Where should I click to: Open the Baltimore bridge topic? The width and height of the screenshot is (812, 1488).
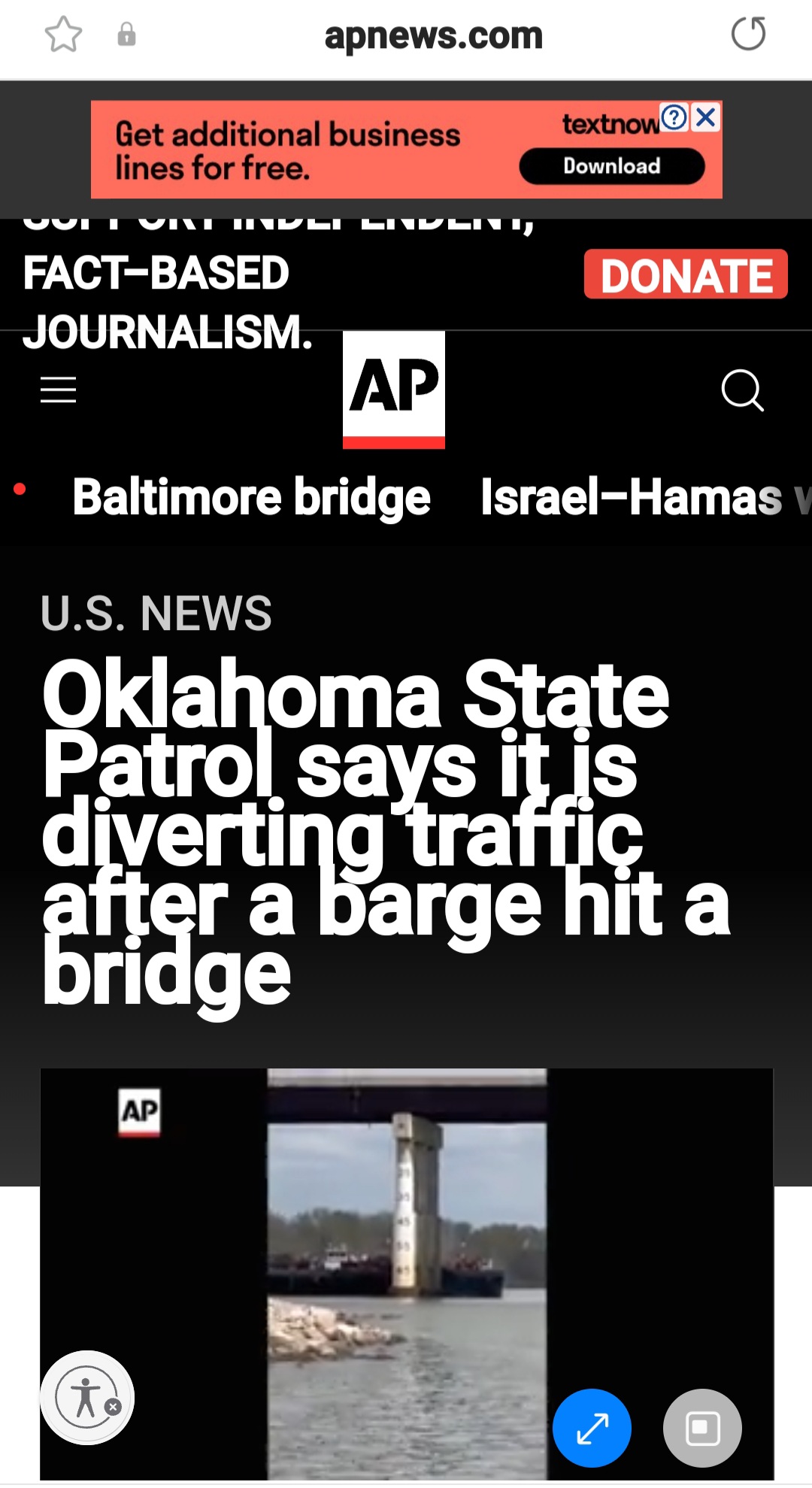click(x=251, y=497)
